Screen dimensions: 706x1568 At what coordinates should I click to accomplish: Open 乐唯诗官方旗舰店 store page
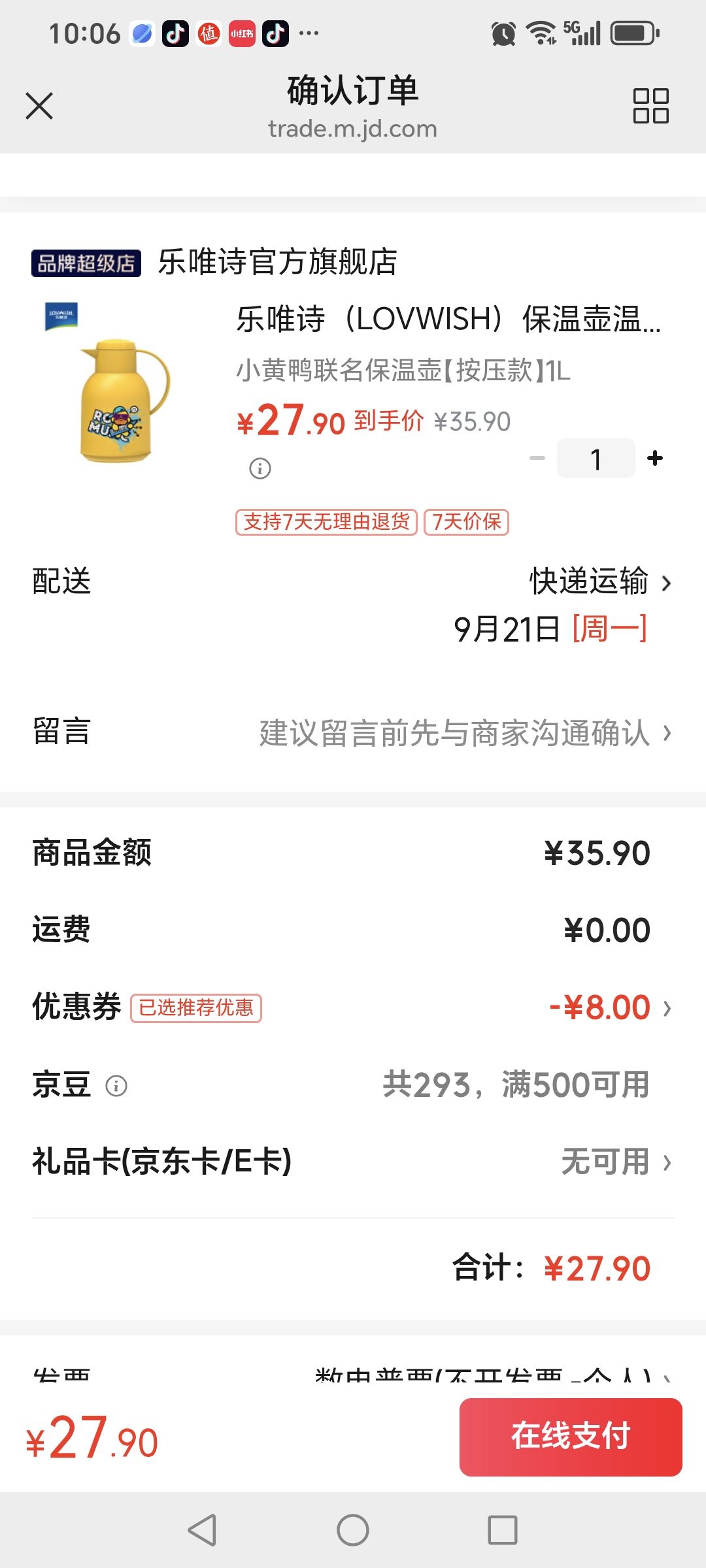pos(277,262)
